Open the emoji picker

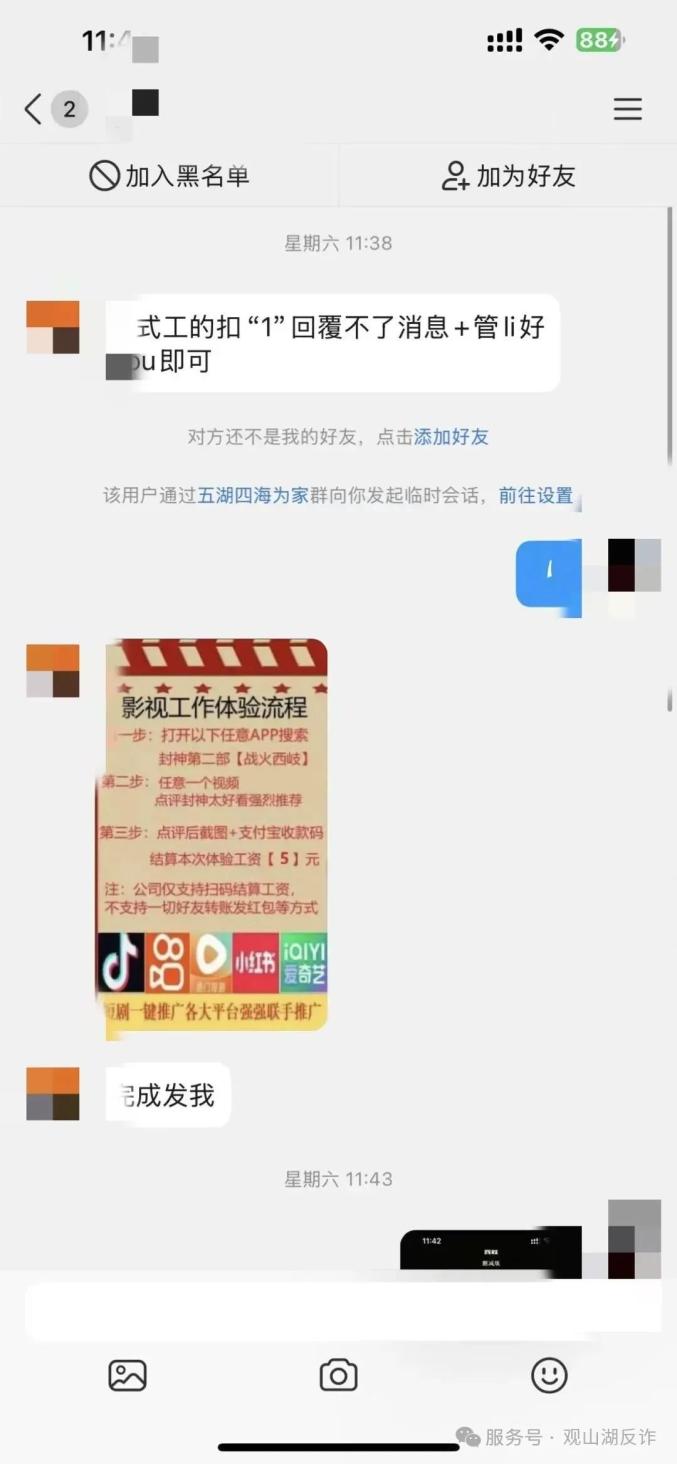tap(549, 1376)
